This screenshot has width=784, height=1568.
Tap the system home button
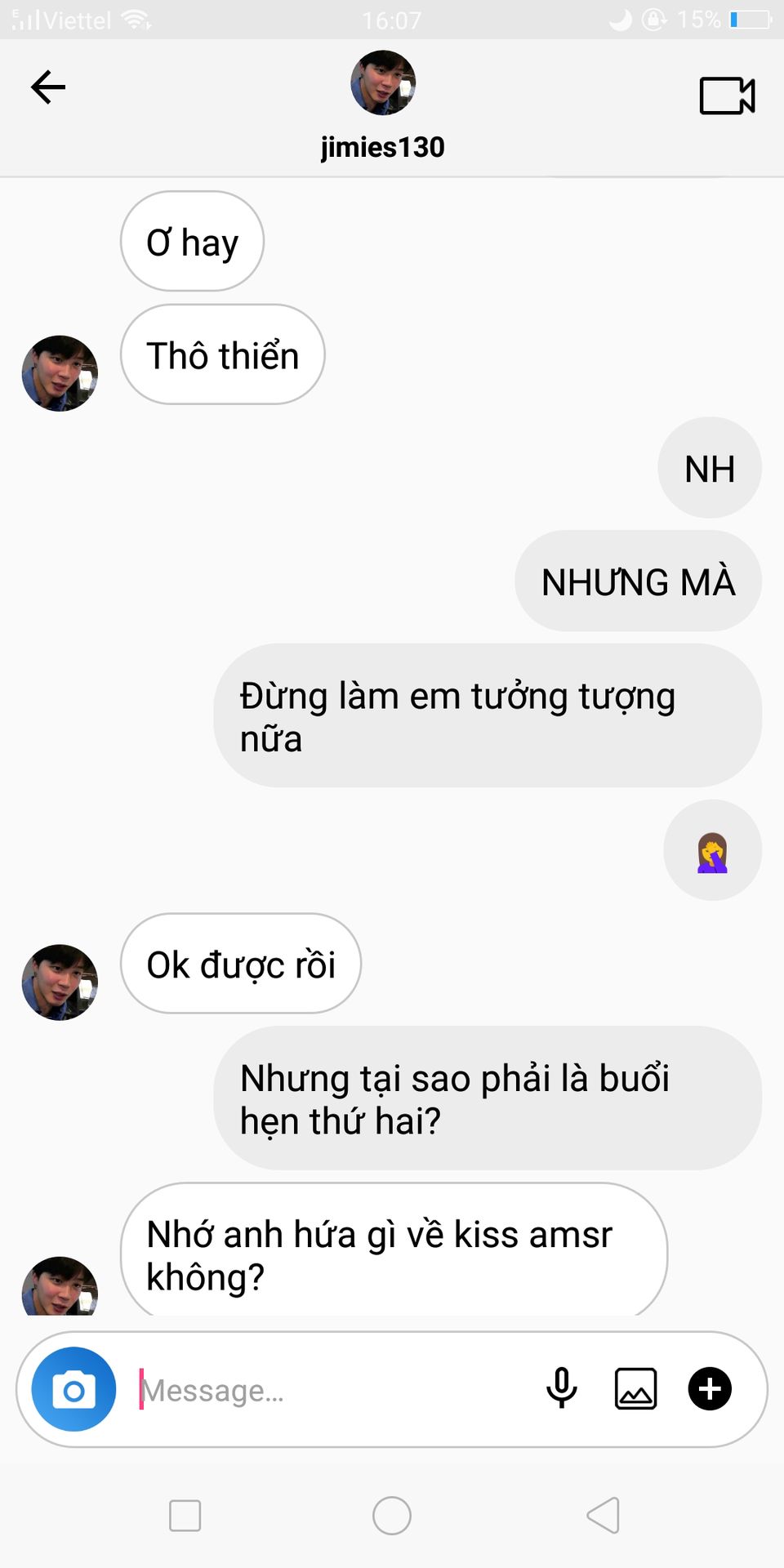pos(392,1516)
